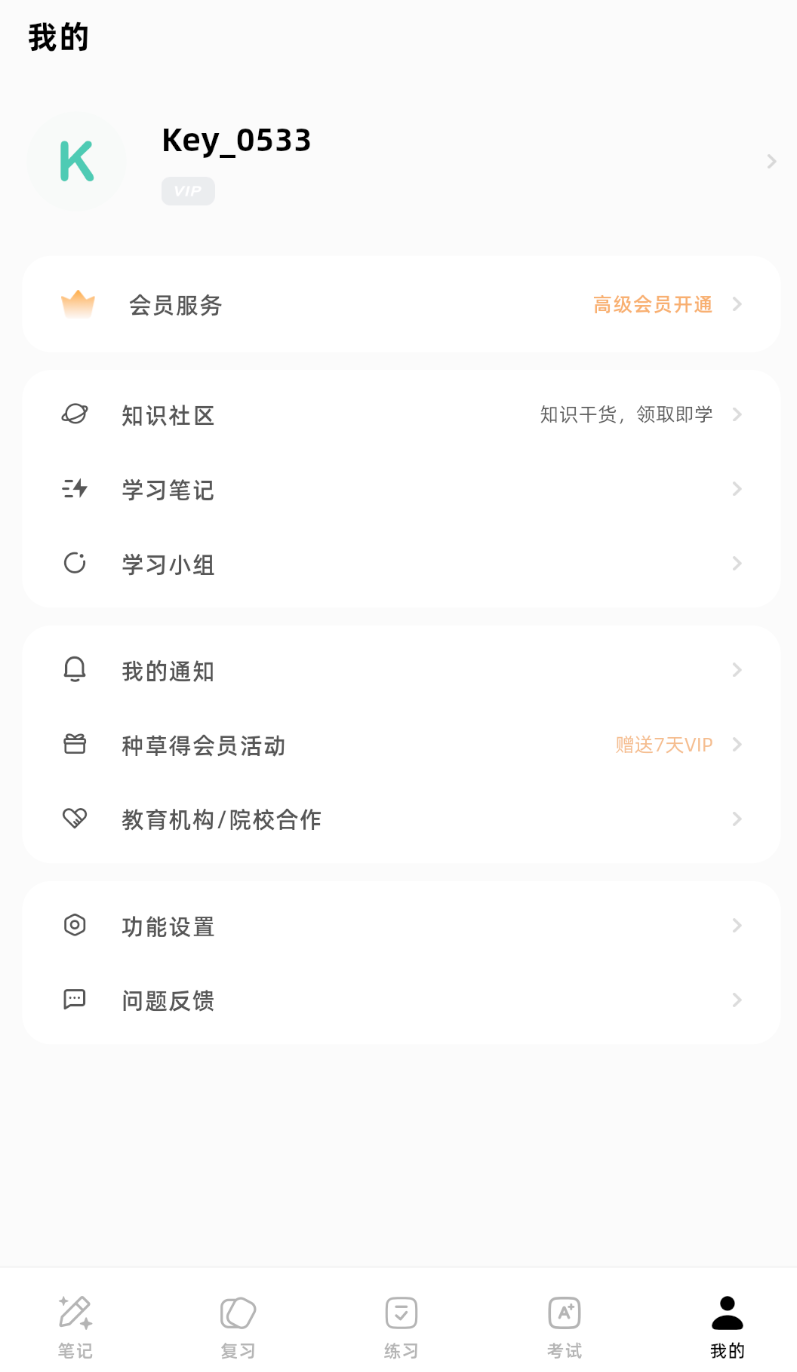This screenshot has height=1372, width=797.
Task: Open 功能设置 settings
Action: (x=400, y=927)
